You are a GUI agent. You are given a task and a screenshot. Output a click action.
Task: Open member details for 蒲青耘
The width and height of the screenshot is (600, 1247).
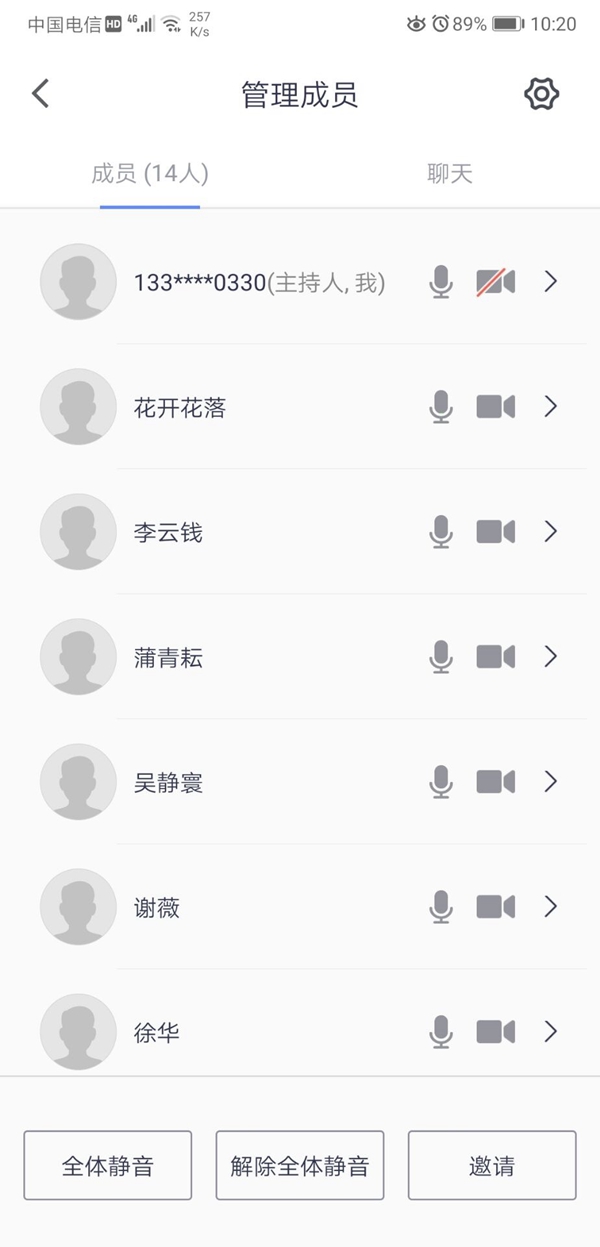click(550, 657)
